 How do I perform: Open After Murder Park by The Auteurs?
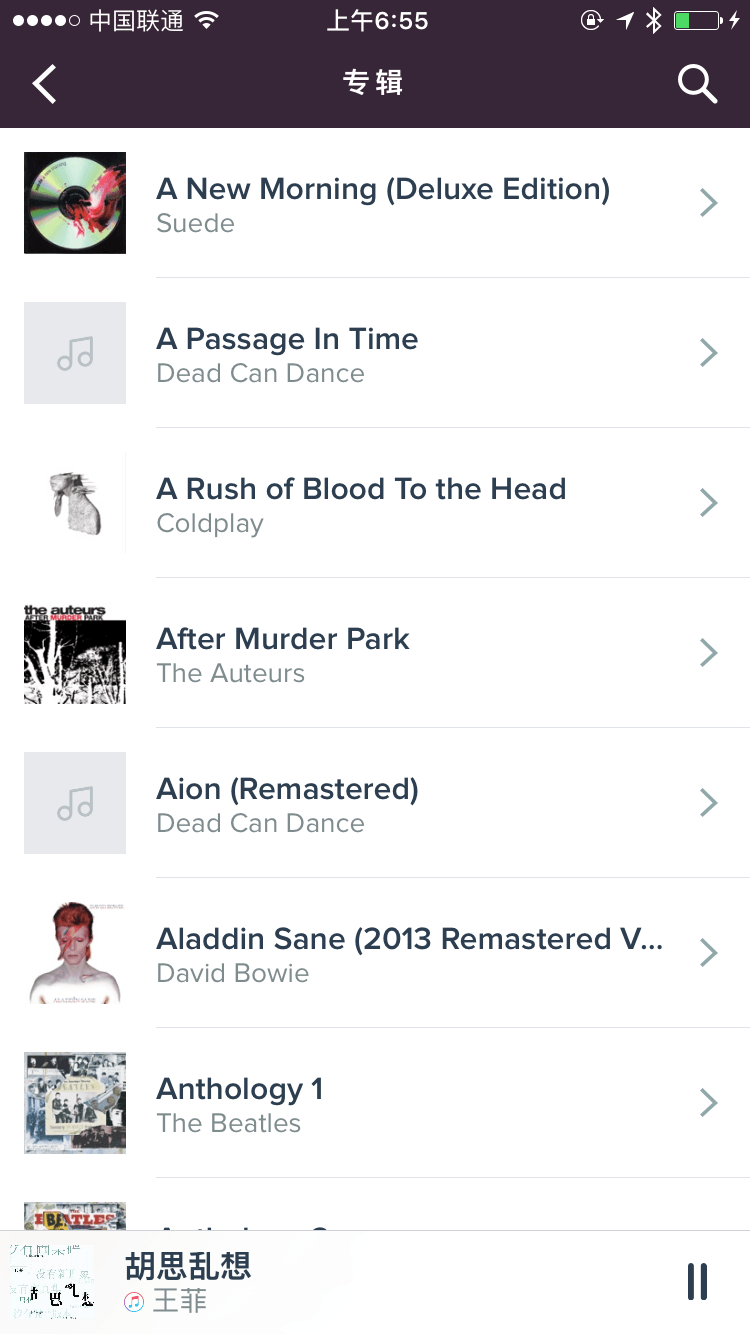point(375,653)
